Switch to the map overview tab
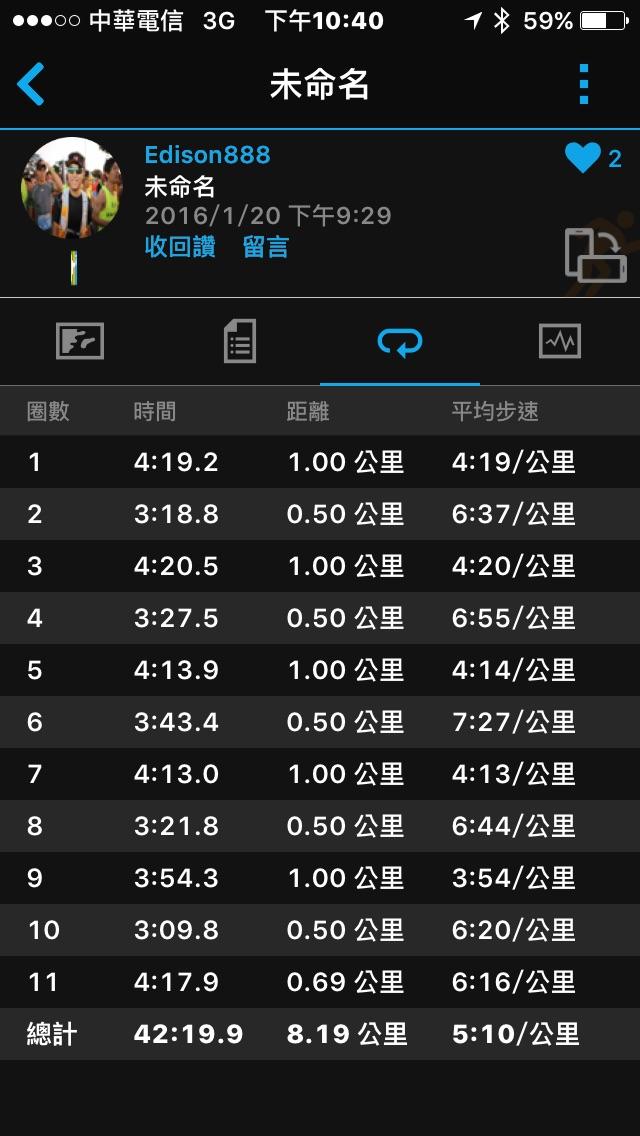The image size is (640, 1136). click(x=80, y=342)
